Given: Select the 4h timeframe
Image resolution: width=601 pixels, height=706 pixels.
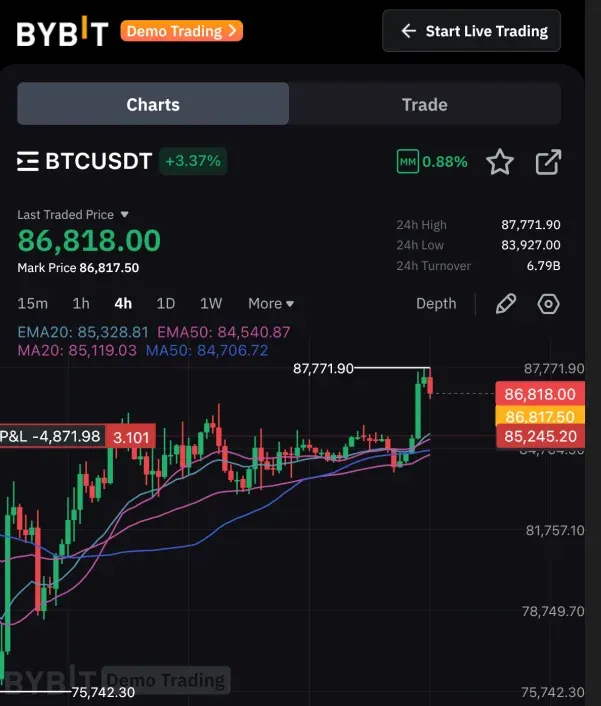Looking at the screenshot, I should tap(123, 303).
